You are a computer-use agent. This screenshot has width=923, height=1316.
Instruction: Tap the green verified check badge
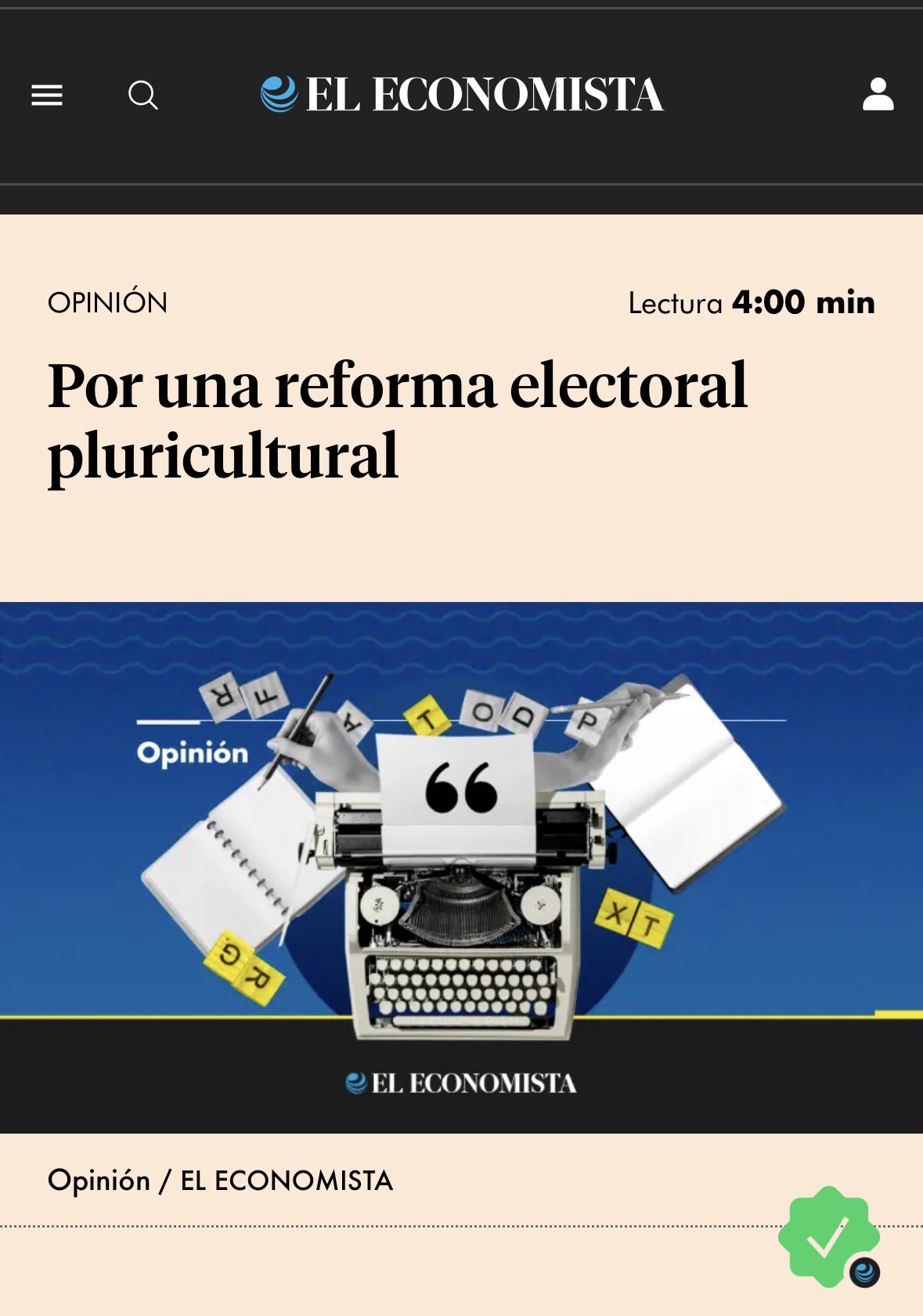[828, 1236]
